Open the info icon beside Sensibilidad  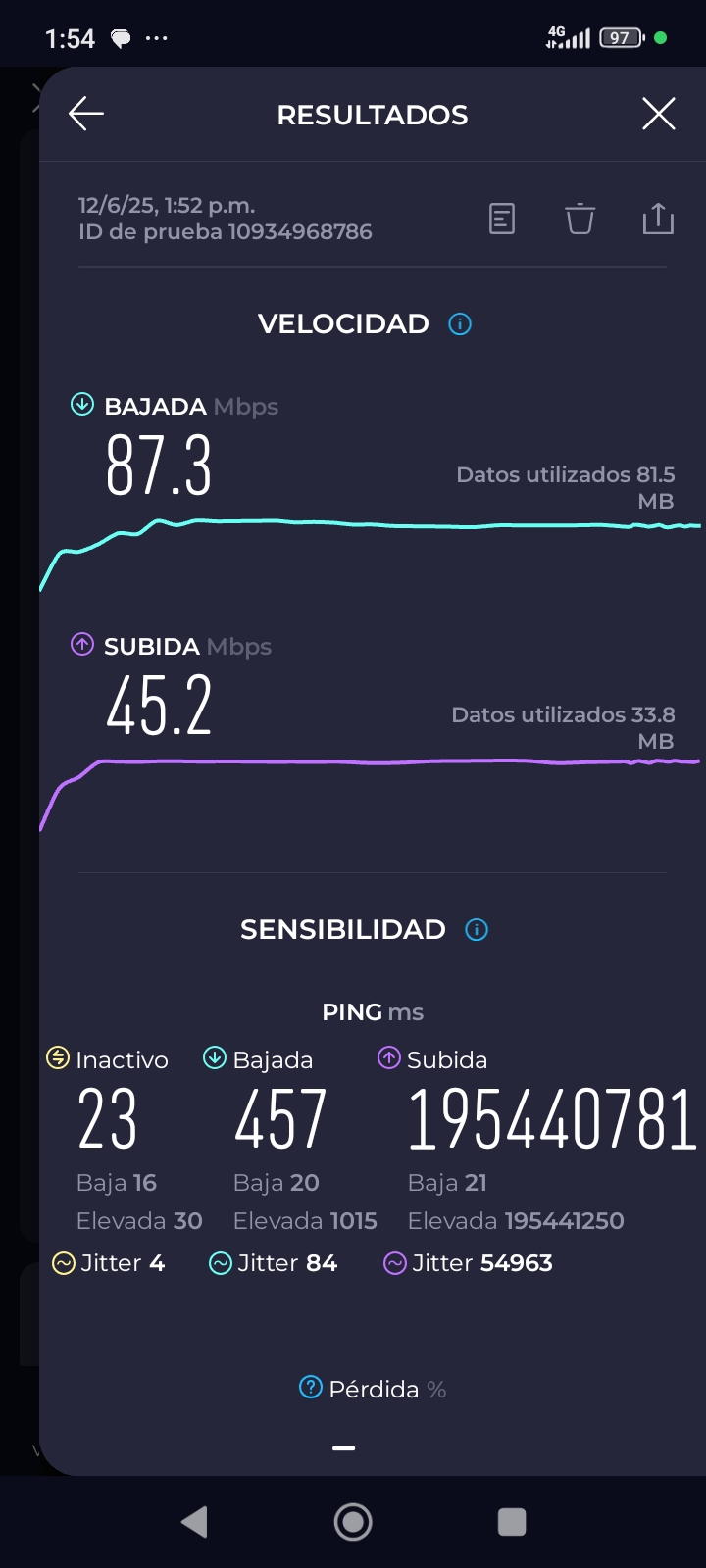[x=477, y=929]
